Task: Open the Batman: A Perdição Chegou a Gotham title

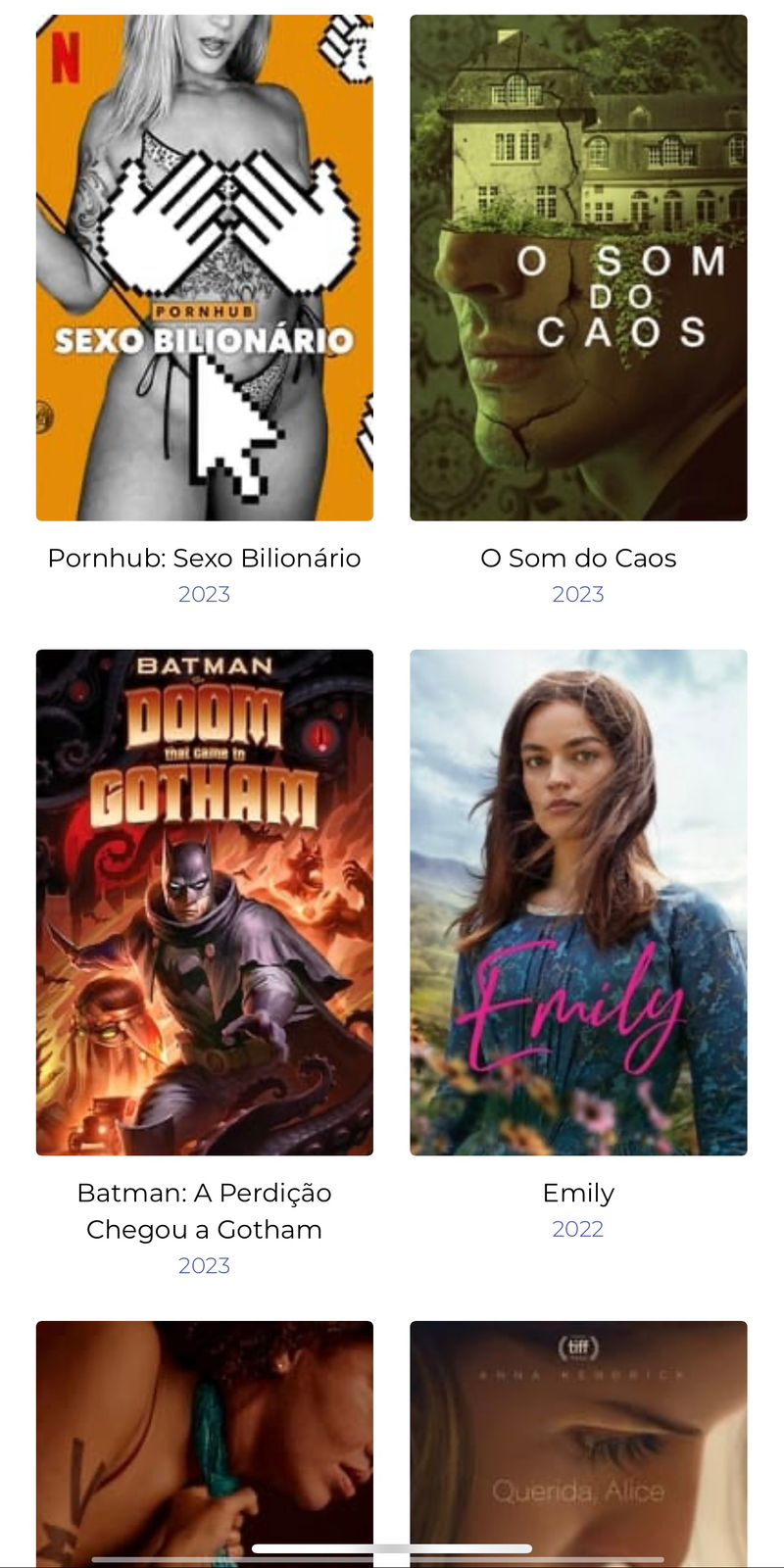Action: [204, 1210]
